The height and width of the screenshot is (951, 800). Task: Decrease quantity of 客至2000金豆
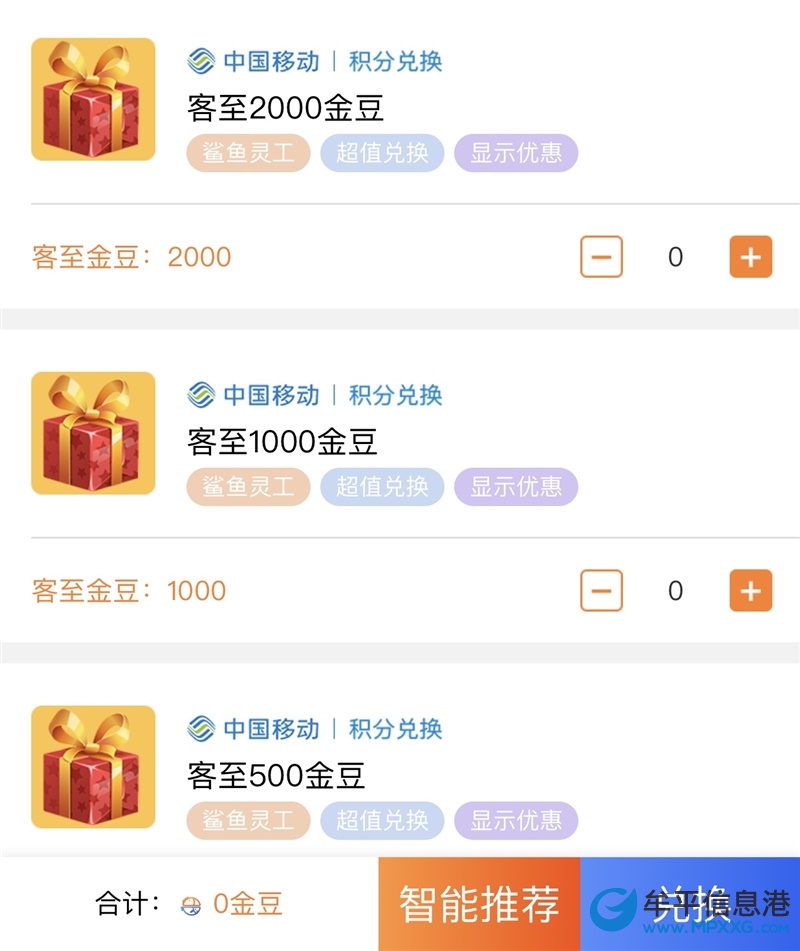tap(601, 257)
